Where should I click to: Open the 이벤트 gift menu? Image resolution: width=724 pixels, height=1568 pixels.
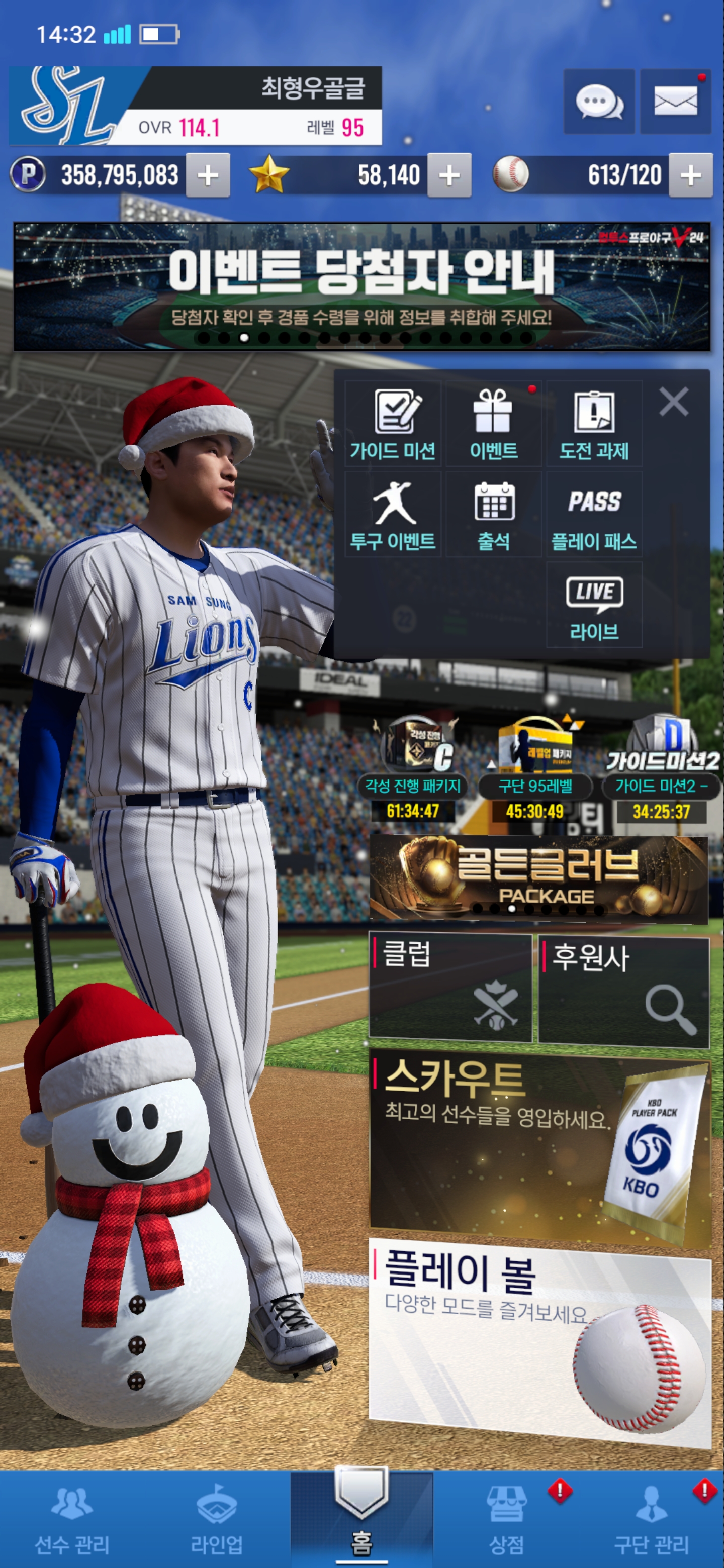[x=493, y=424]
